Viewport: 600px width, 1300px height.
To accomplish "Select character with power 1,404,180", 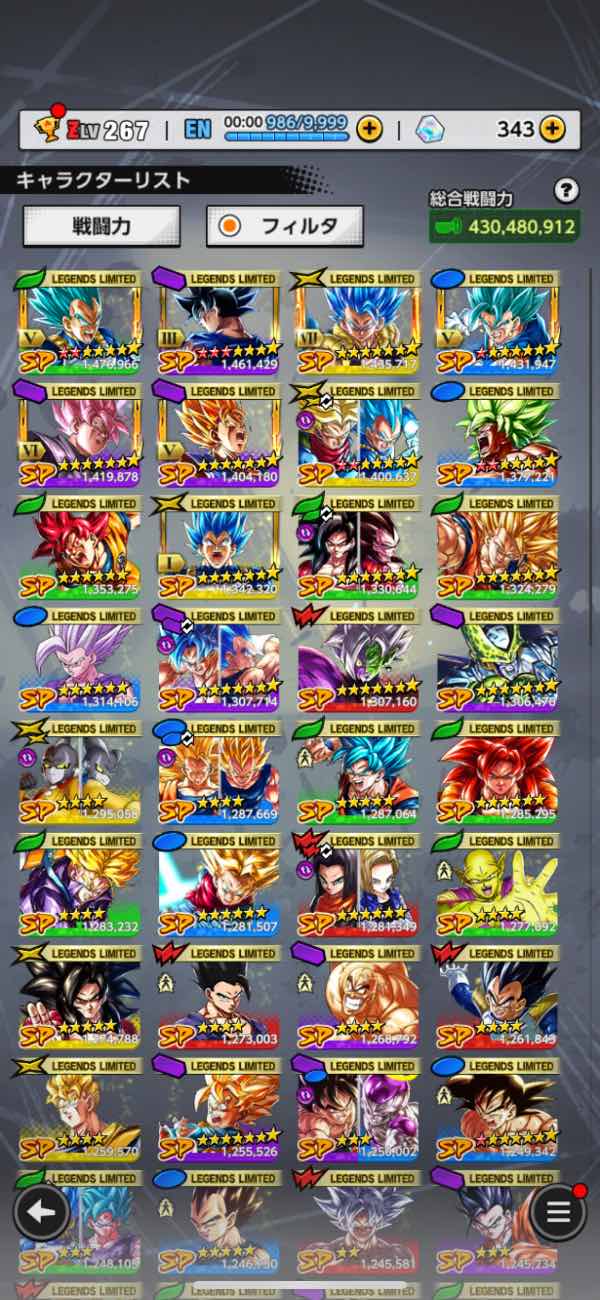I will pos(220,439).
